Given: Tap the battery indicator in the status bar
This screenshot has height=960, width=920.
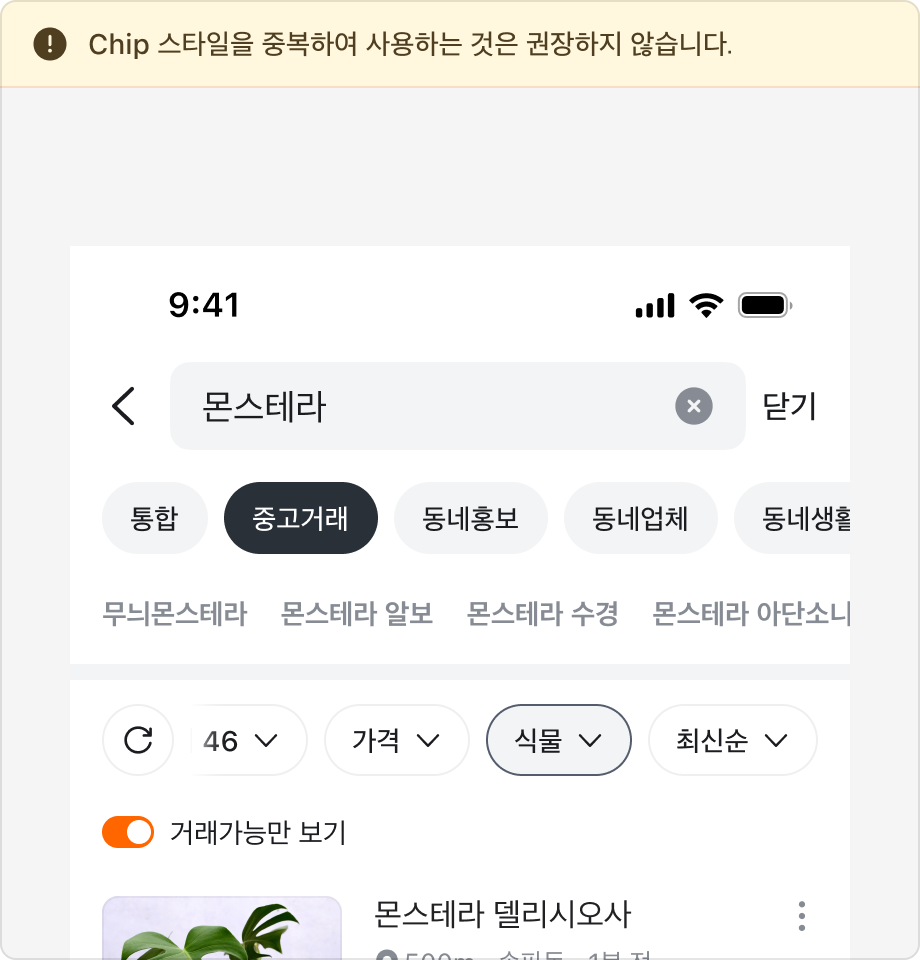Looking at the screenshot, I should 763,305.
